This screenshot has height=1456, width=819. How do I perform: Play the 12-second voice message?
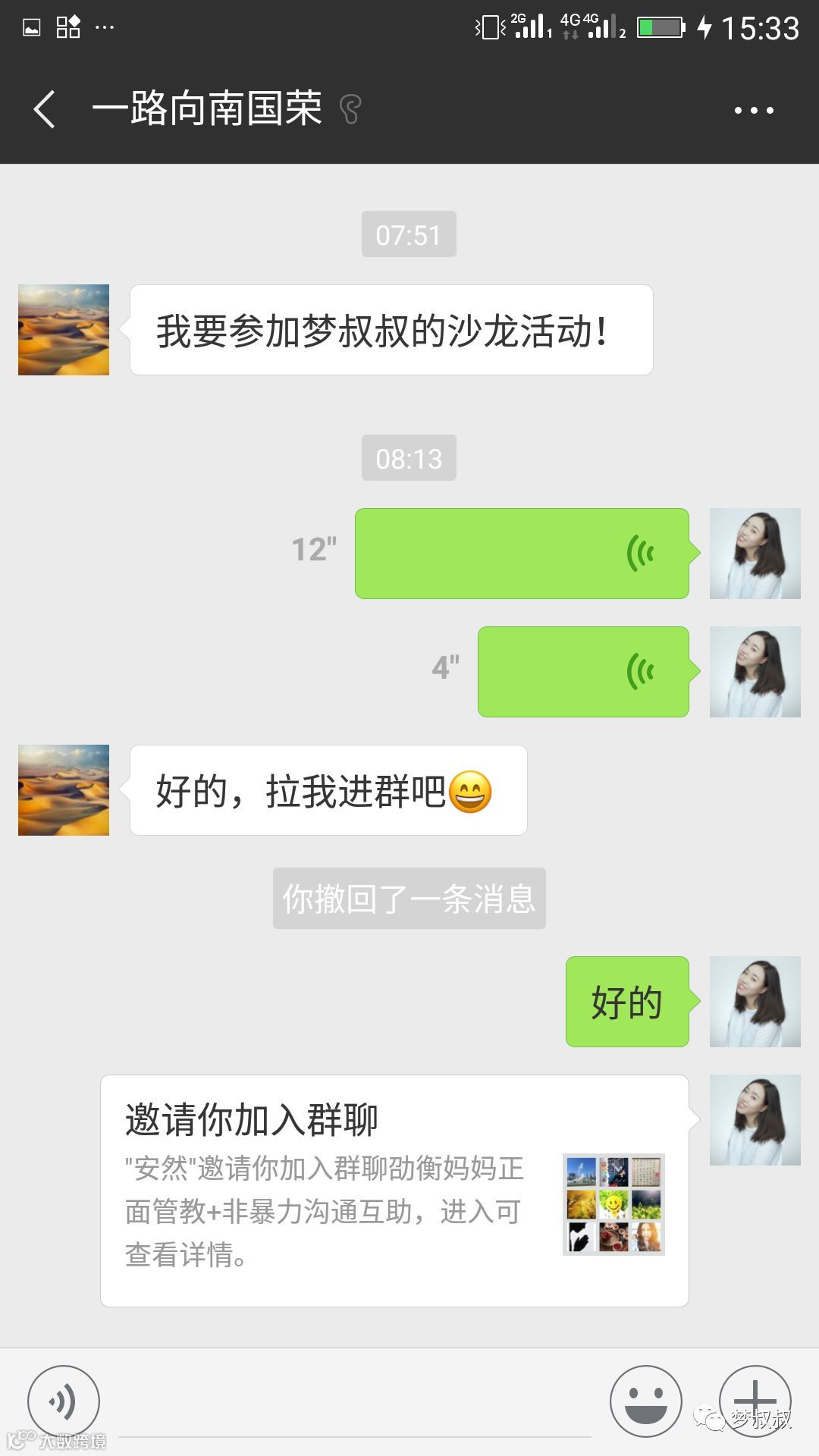[x=522, y=554]
